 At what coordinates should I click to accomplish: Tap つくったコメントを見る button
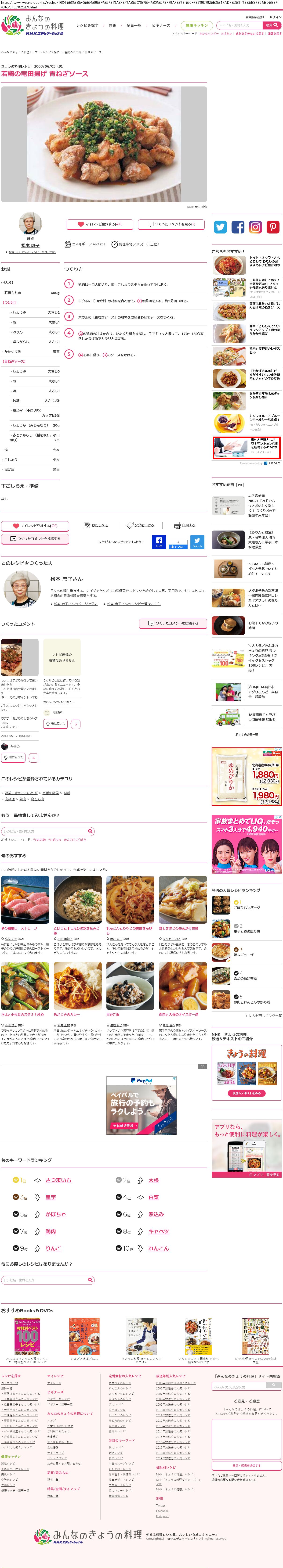171,224
